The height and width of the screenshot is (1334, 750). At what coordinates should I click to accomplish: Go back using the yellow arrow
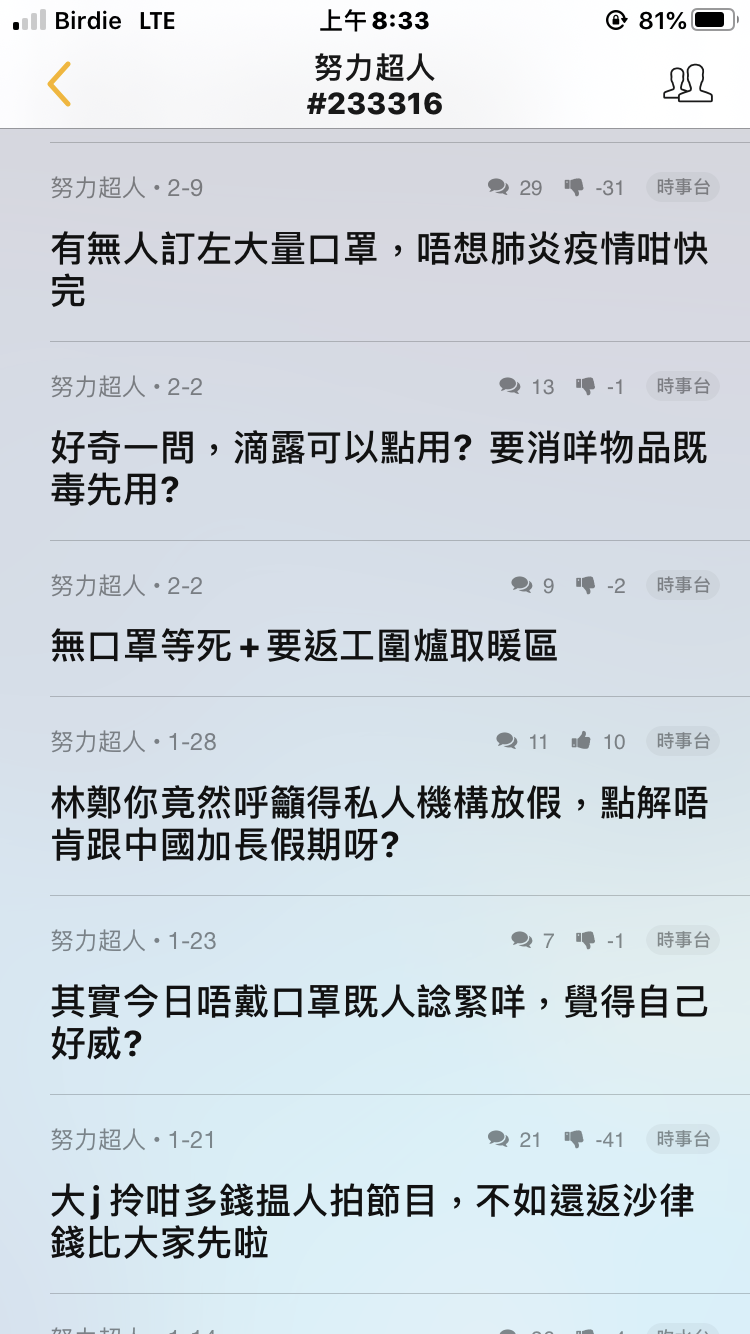[x=59, y=84]
